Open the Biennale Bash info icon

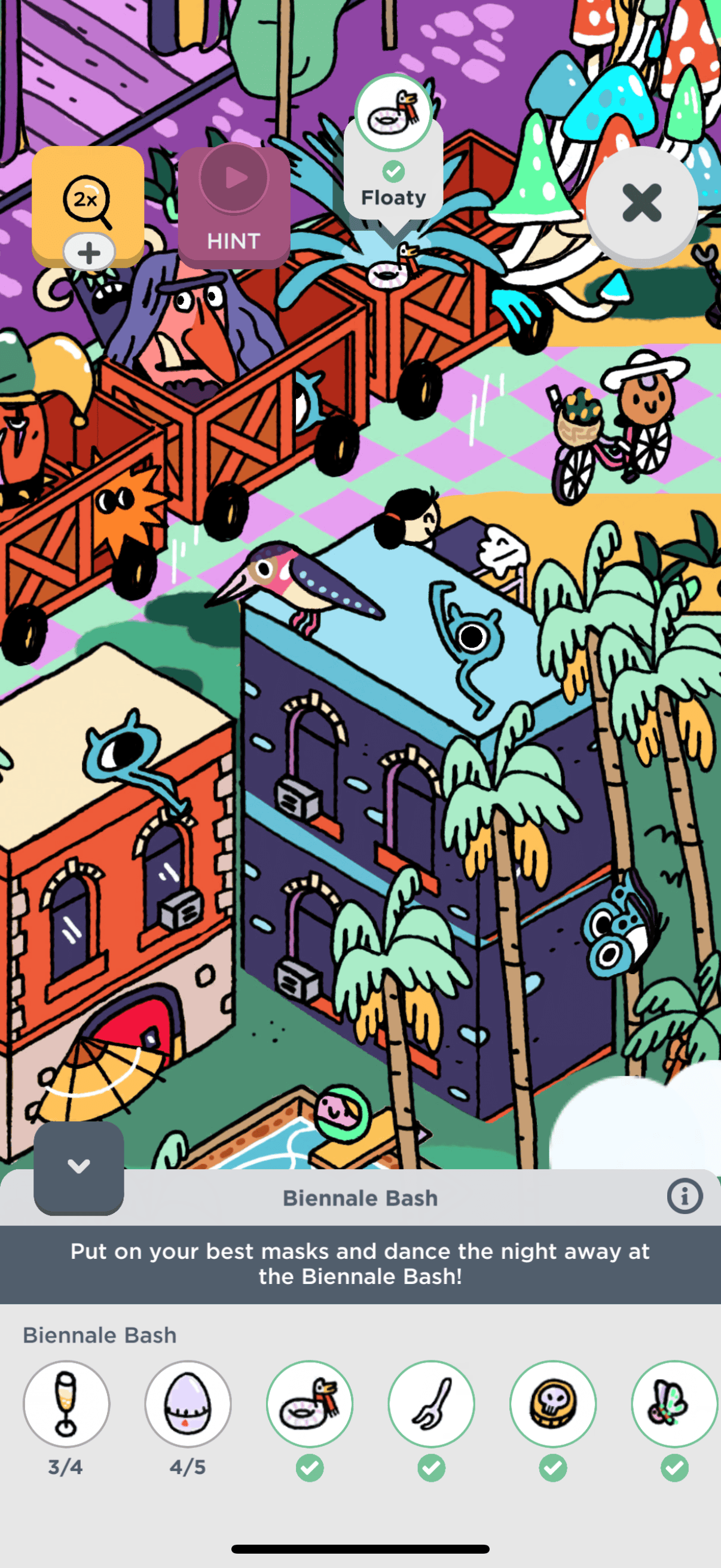point(685,1196)
